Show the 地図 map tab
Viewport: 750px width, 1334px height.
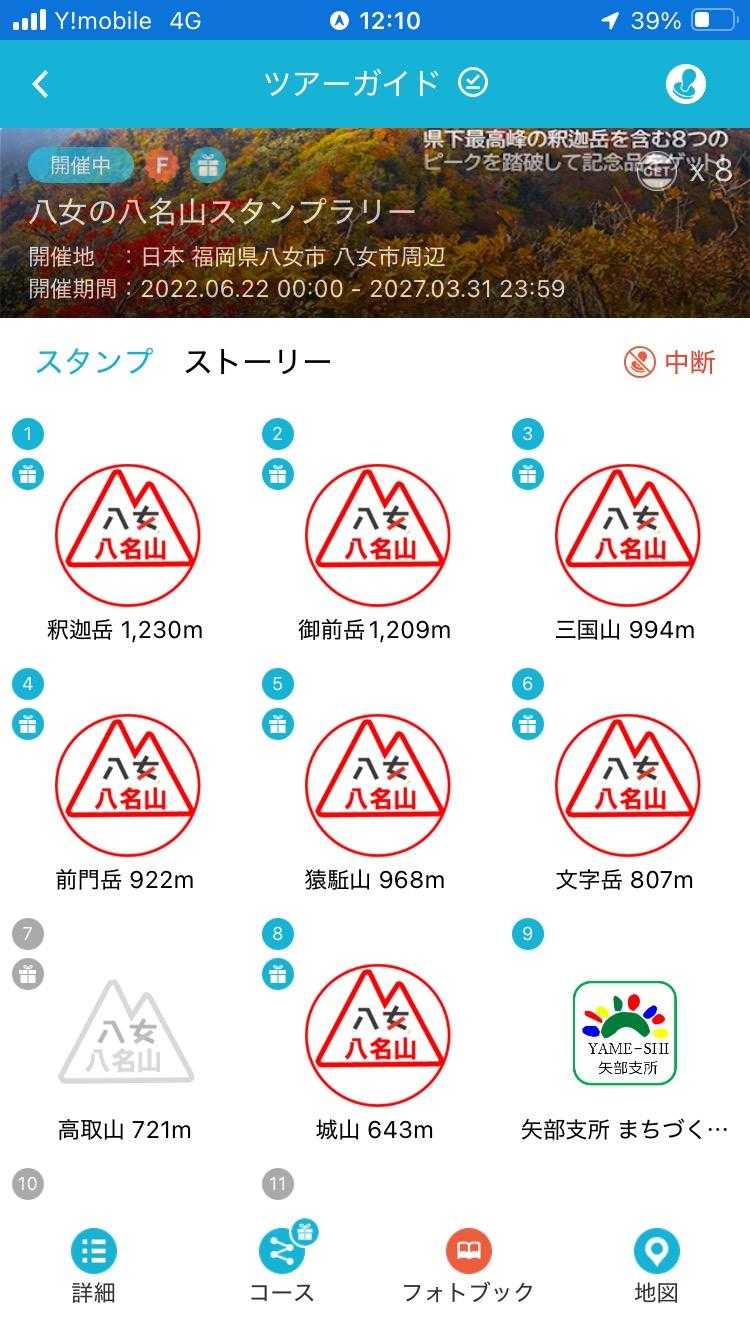(x=657, y=1266)
